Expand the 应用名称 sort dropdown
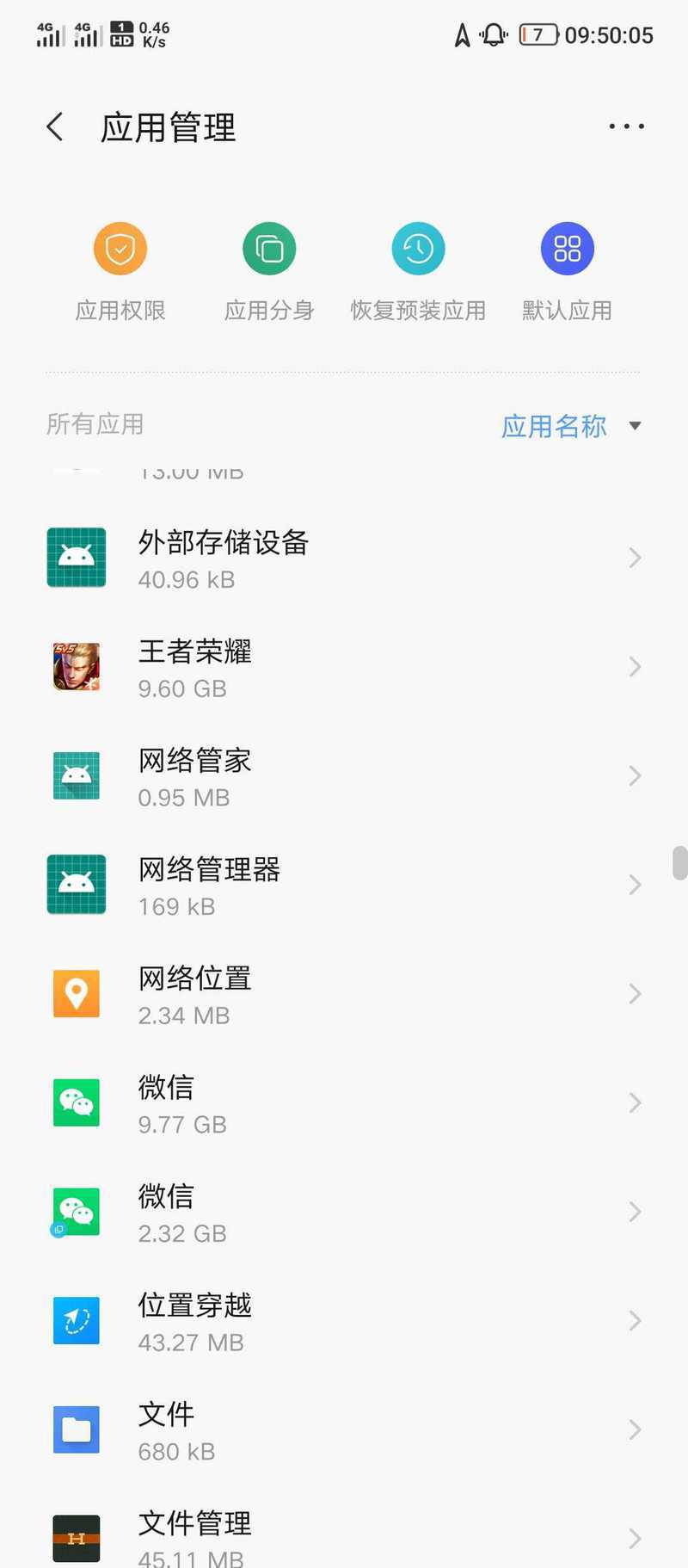The height and width of the screenshot is (1568, 688). (x=571, y=426)
